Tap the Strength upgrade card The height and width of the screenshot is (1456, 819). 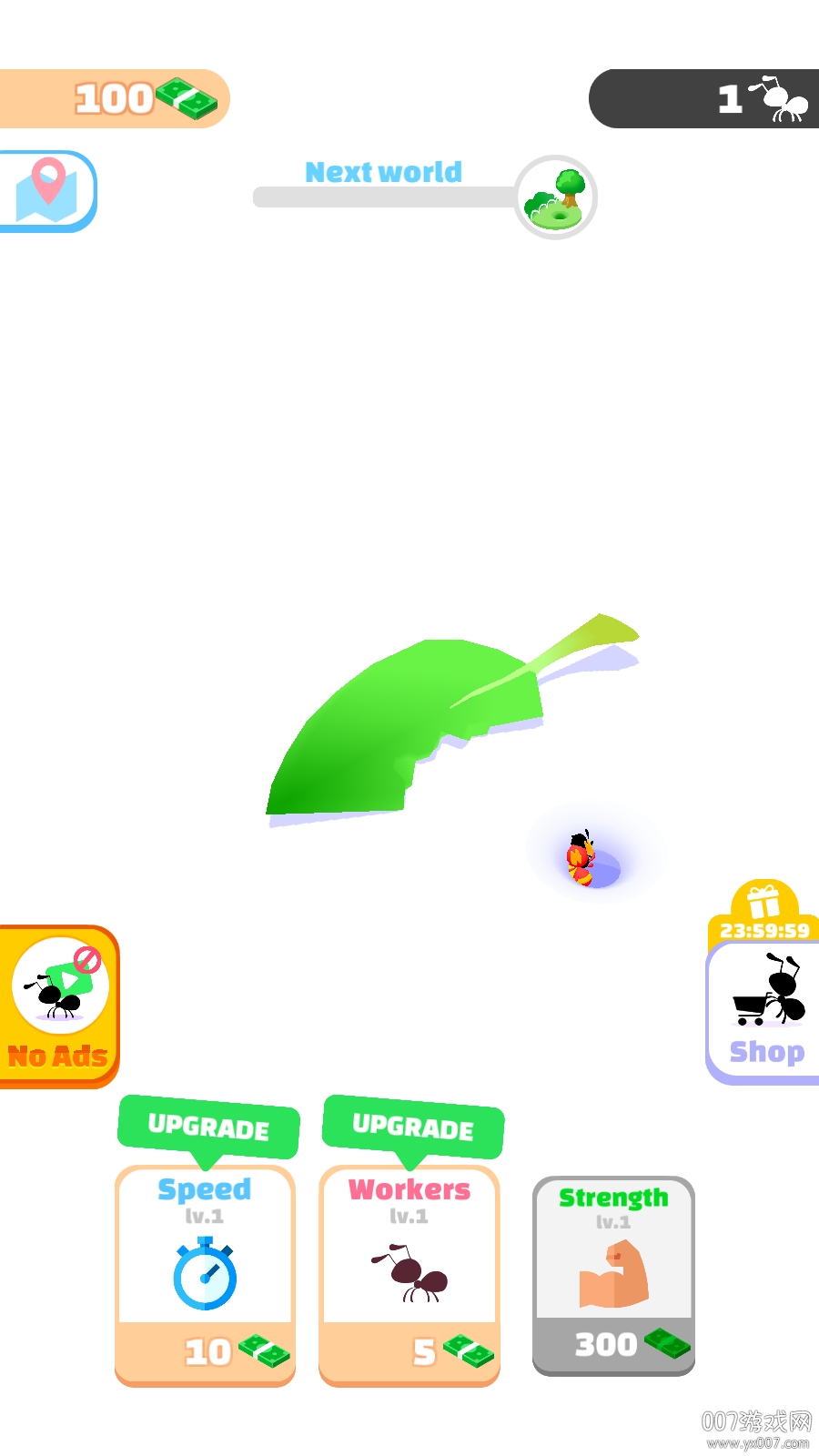click(613, 1276)
